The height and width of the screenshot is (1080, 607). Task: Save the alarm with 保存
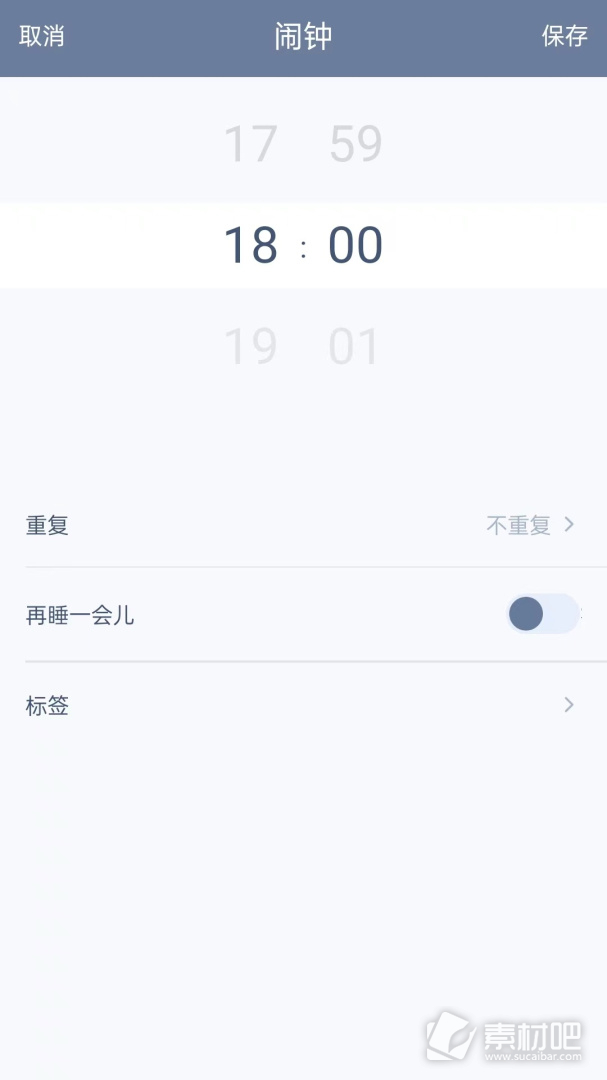[564, 37]
